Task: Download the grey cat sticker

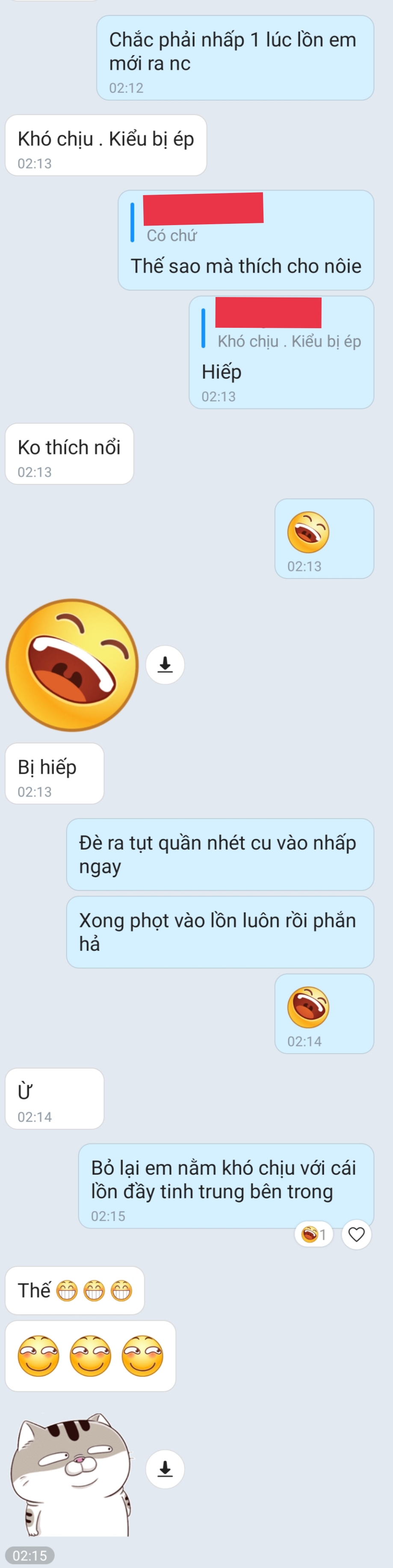Action: pyautogui.click(x=165, y=1469)
